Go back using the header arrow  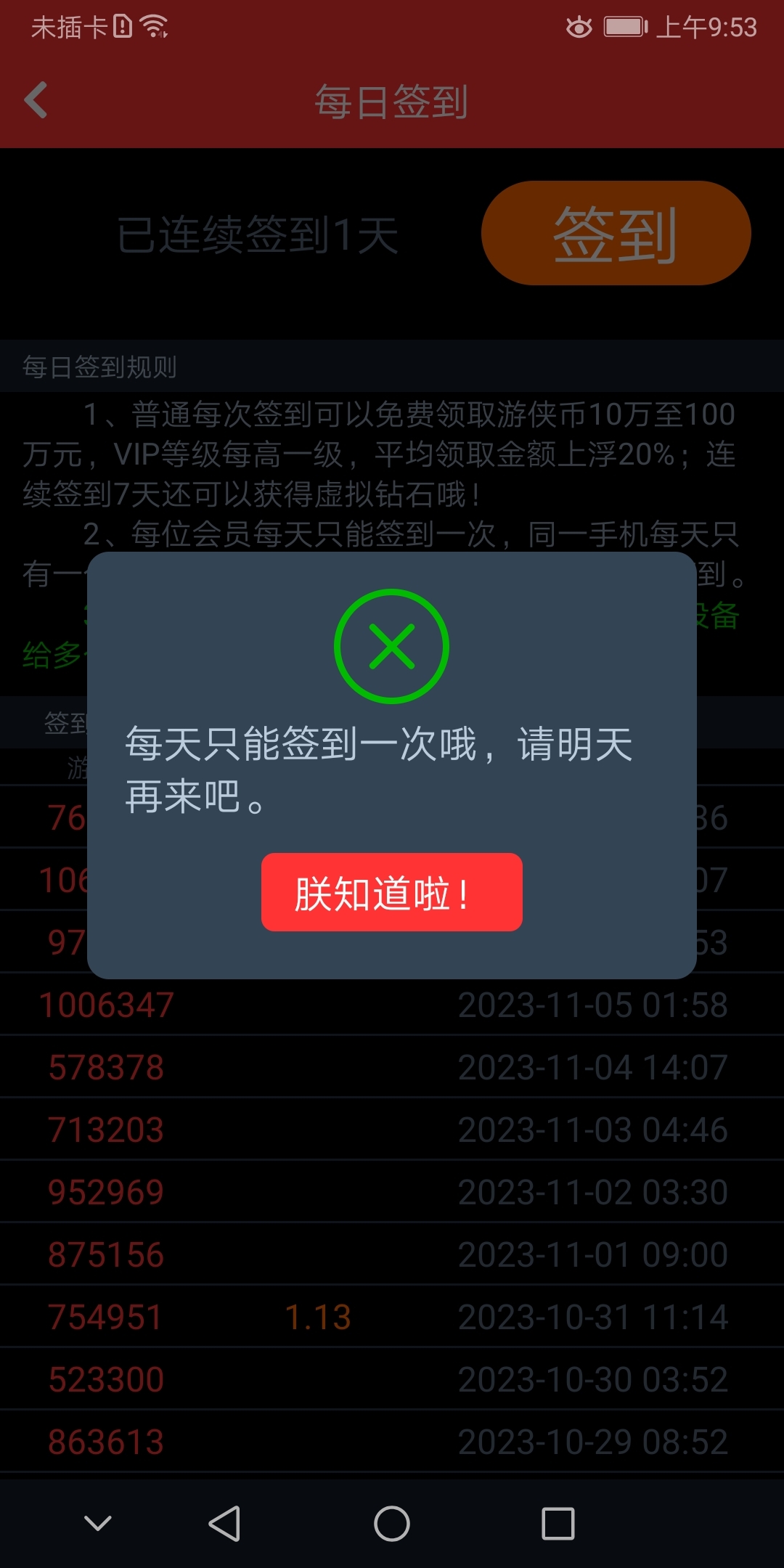36,100
